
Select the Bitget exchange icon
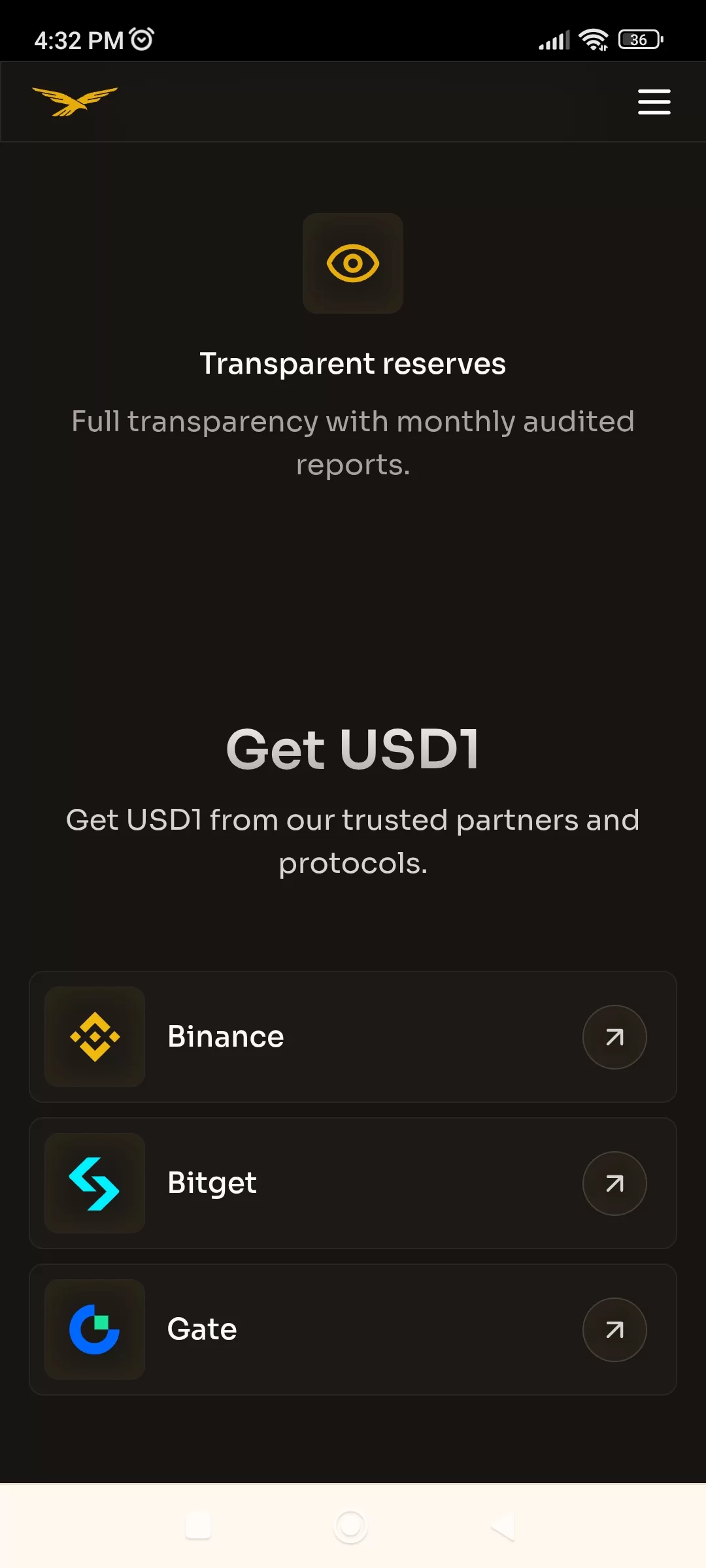[x=94, y=1183]
